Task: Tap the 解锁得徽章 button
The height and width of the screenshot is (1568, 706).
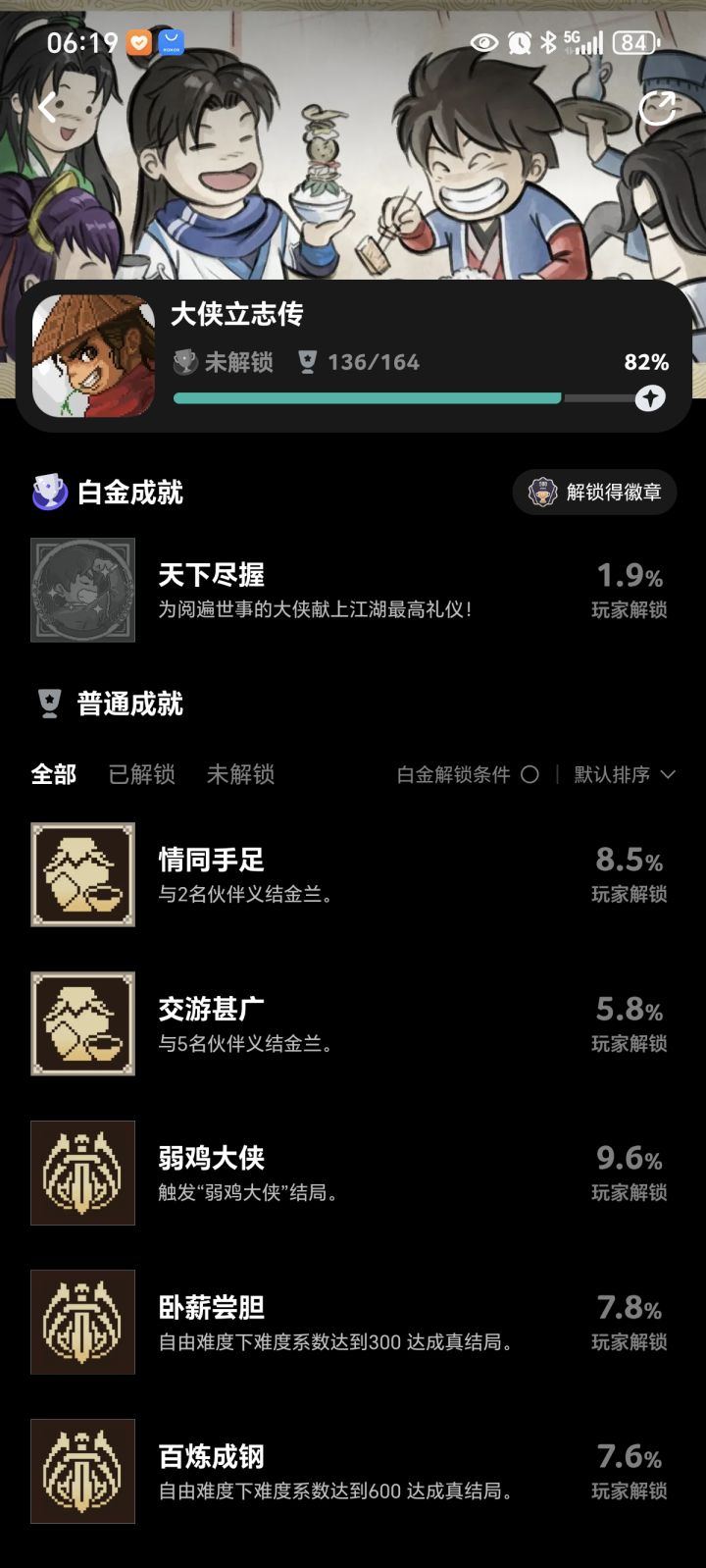Action: pyautogui.click(x=593, y=493)
